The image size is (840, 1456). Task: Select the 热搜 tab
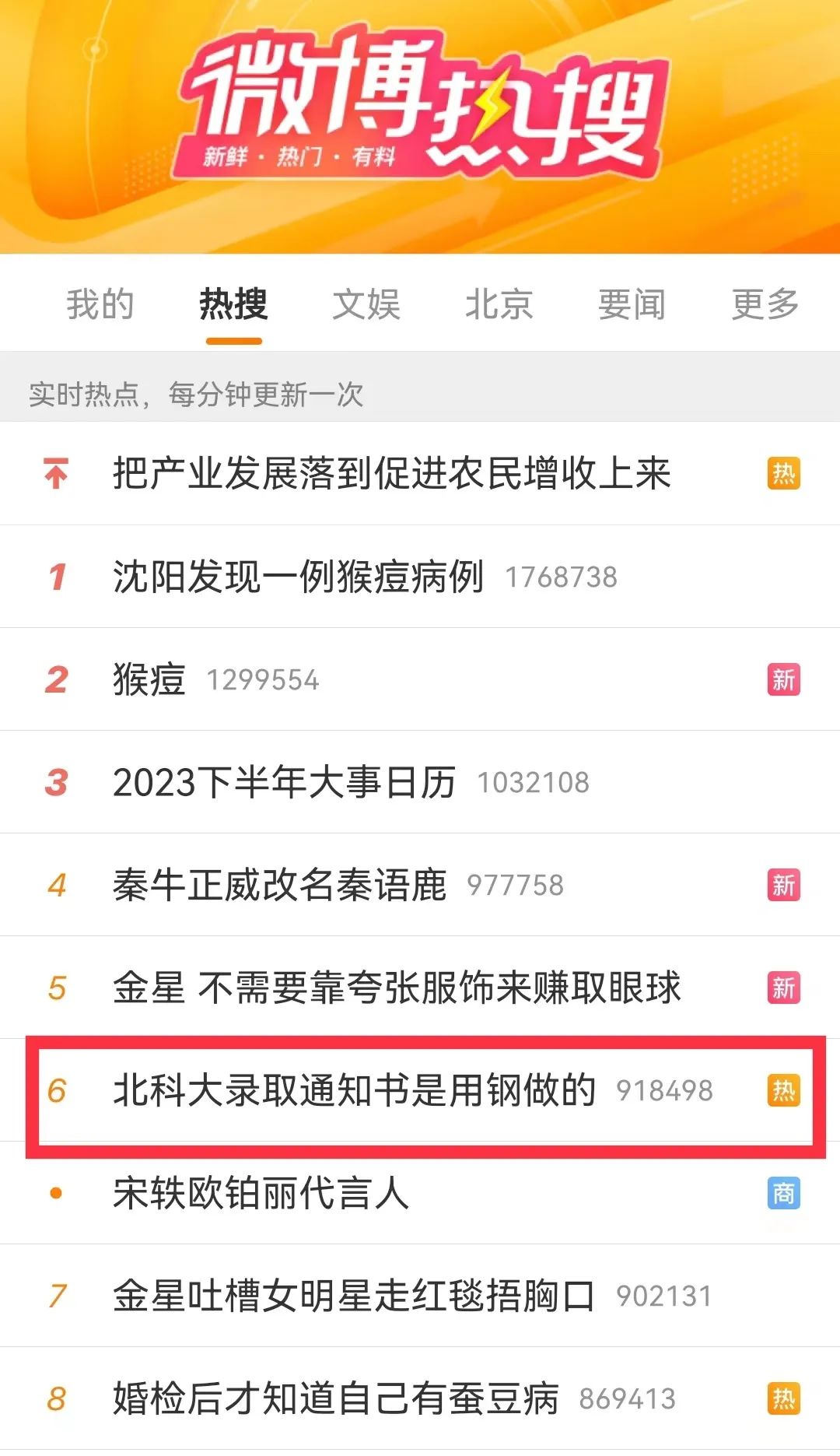[233, 304]
